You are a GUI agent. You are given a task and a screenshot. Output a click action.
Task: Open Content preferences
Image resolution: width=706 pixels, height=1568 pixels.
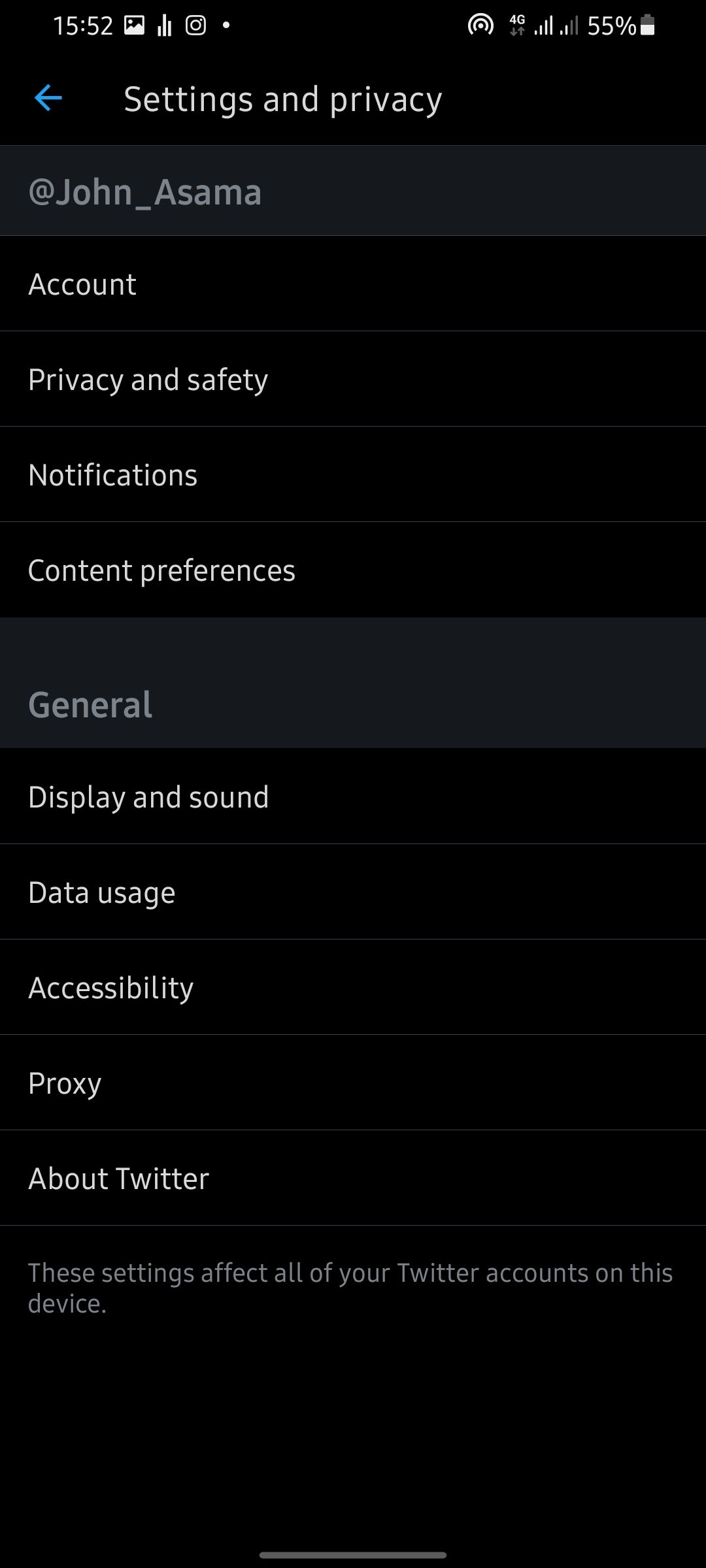click(353, 570)
